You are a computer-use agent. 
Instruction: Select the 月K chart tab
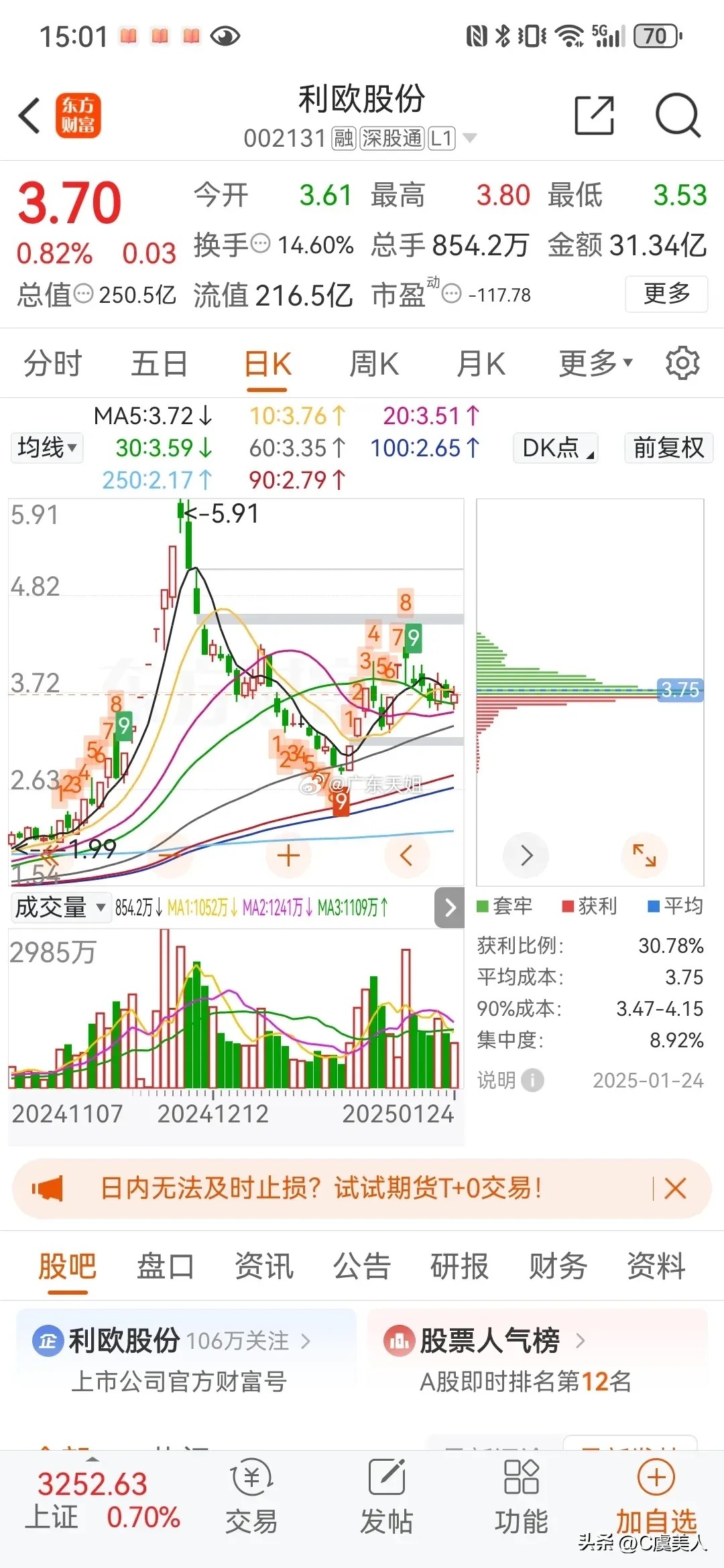(481, 364)
